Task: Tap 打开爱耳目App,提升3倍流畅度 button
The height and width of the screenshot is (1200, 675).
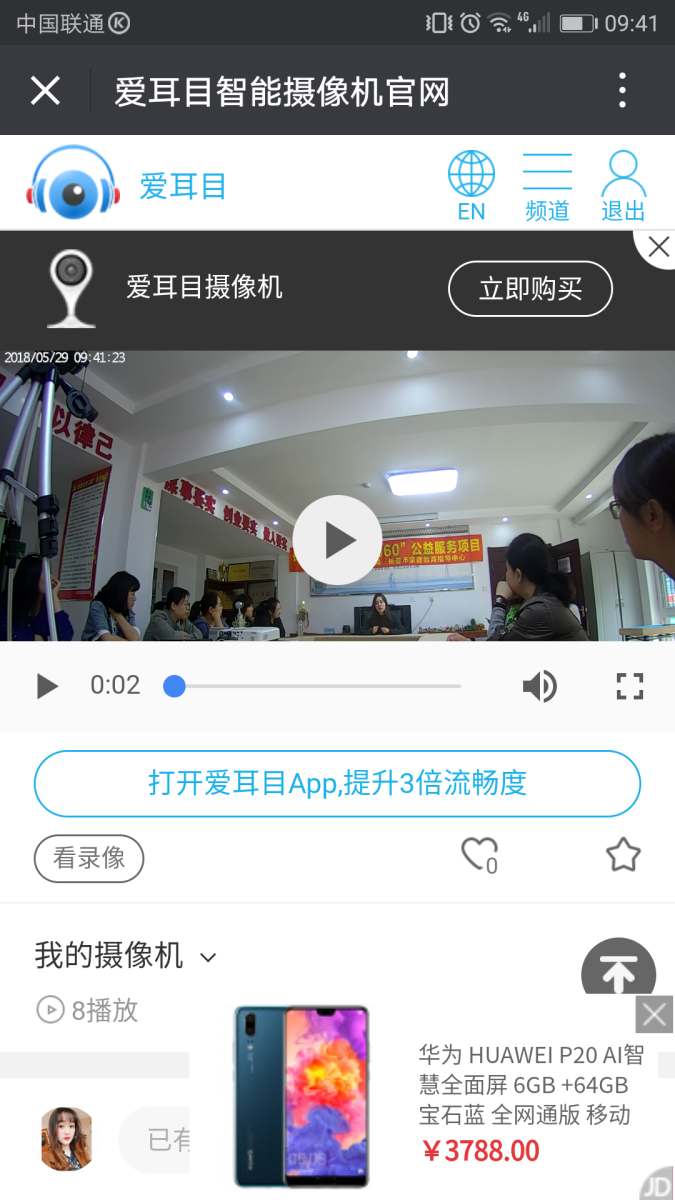Action: click(x=337, y=783)
